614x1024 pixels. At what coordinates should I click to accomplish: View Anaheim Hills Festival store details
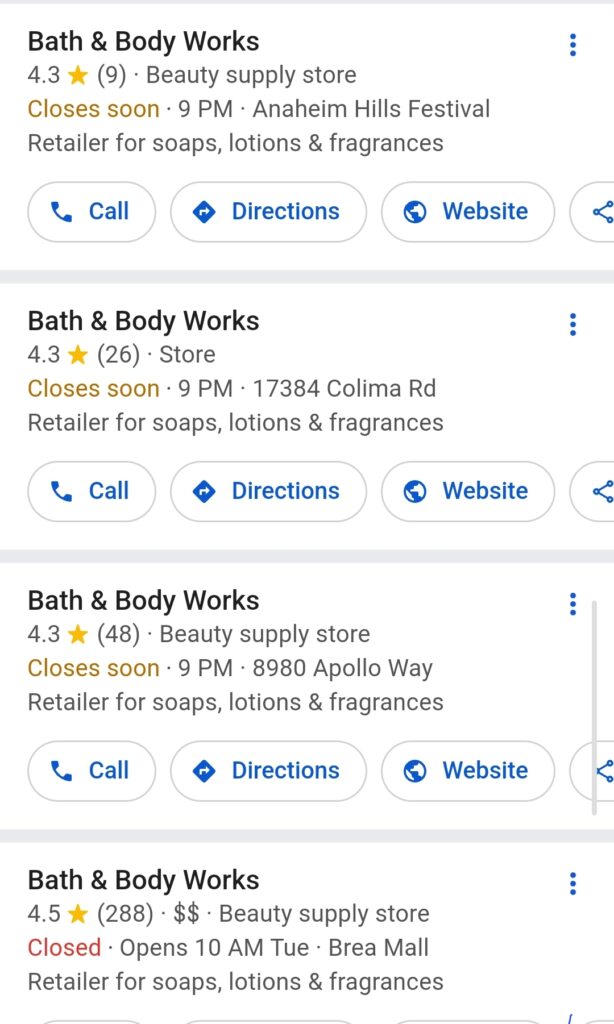(143, 42)
